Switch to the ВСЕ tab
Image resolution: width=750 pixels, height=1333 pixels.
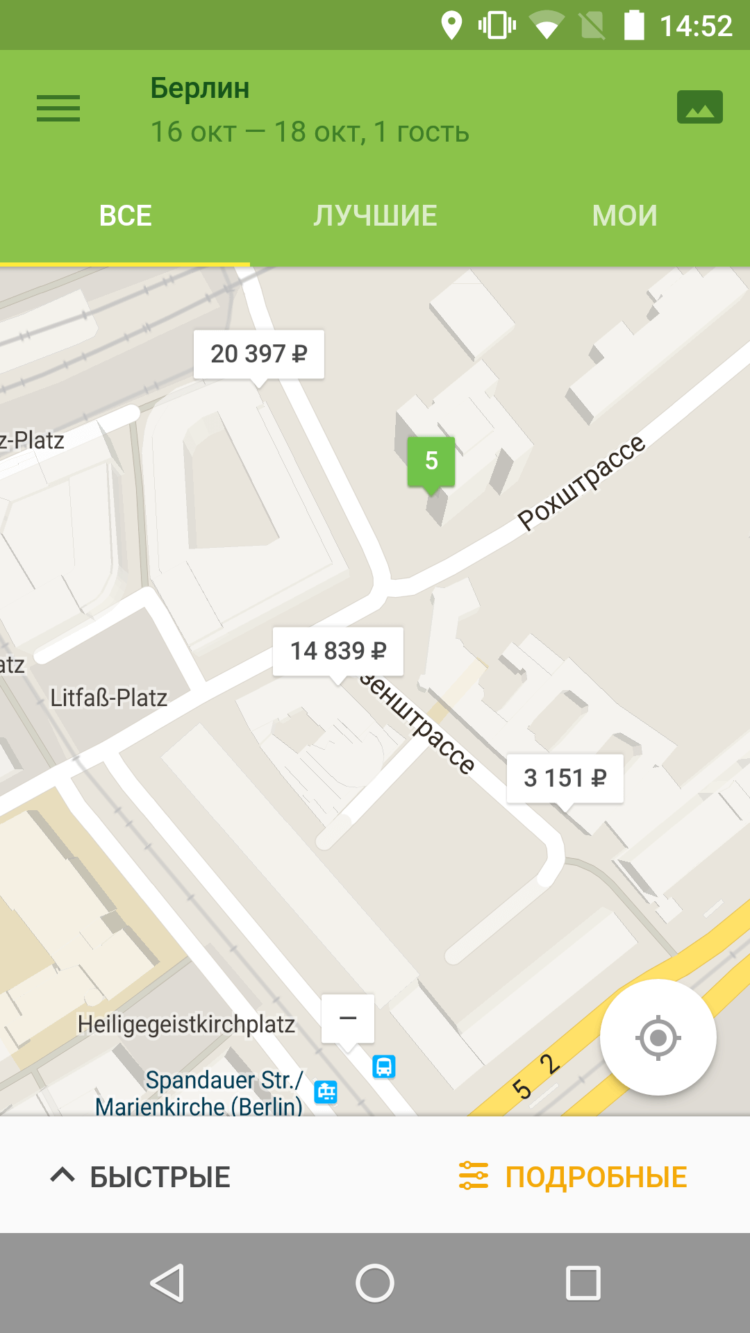pos(125,216)
